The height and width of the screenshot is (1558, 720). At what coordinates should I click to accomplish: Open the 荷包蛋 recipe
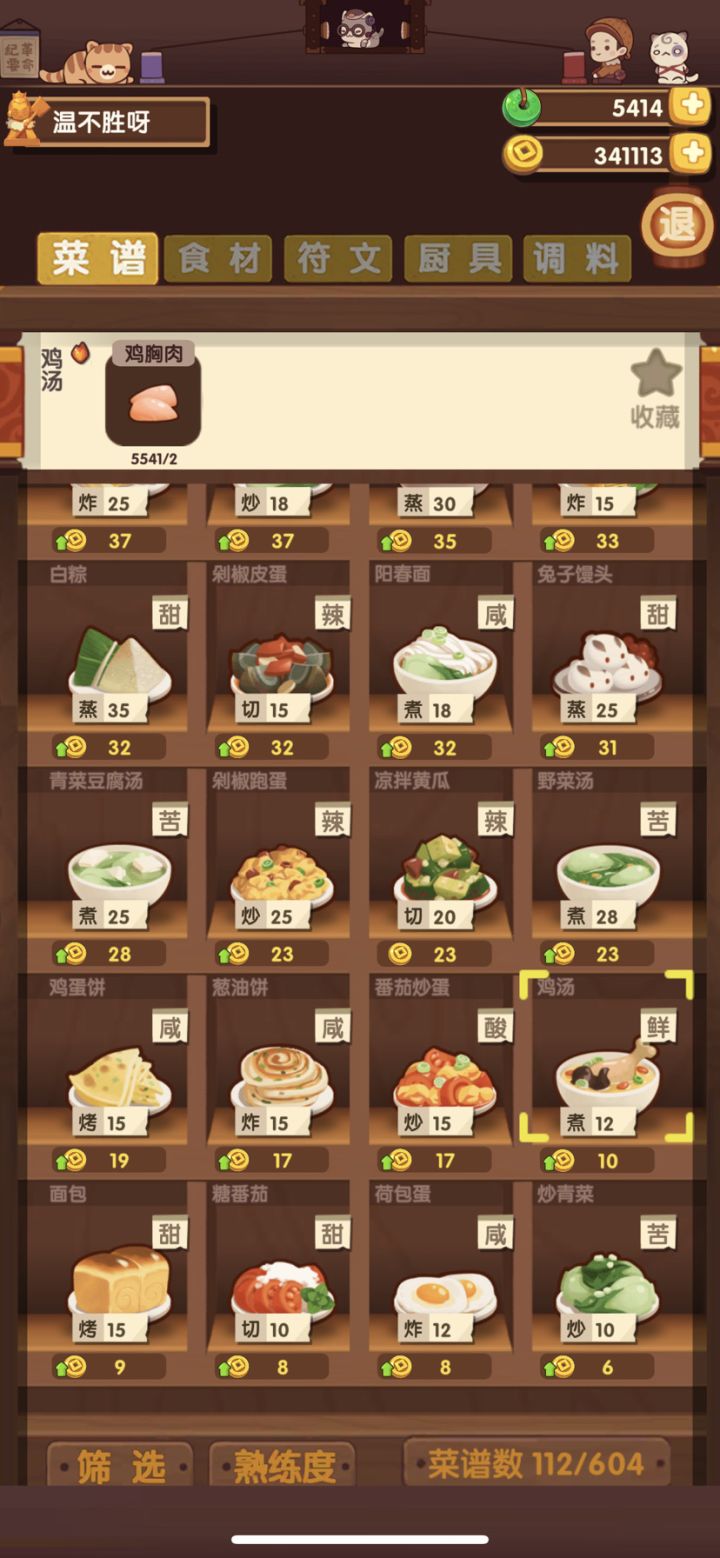coord(432,1282)
